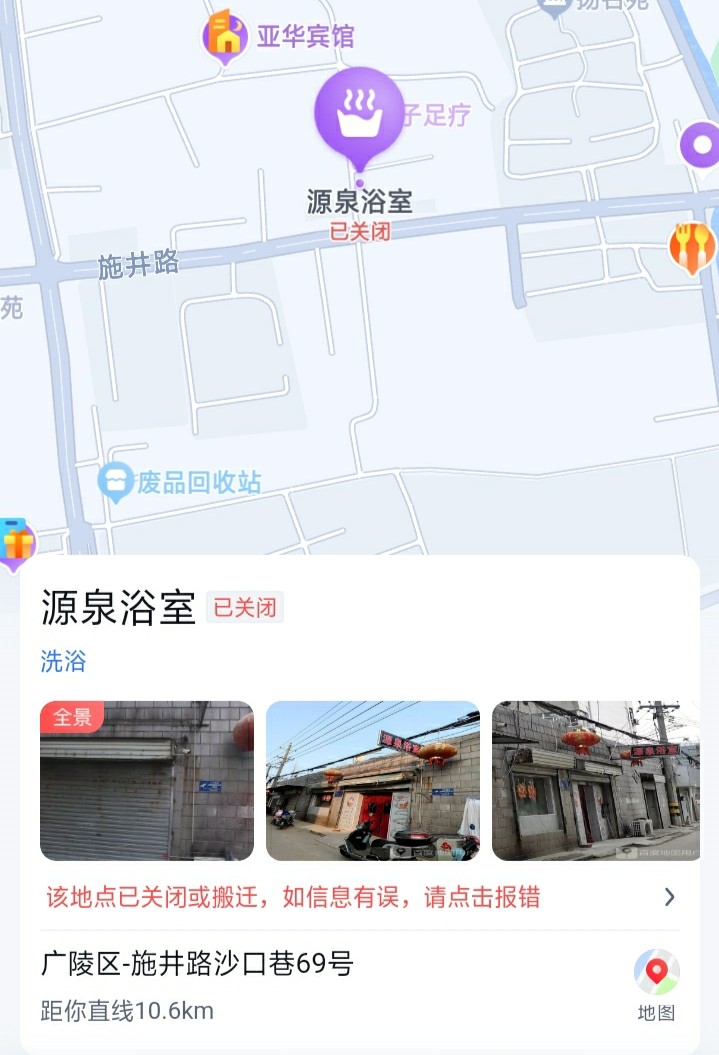
Task: Open the rightmost storefront photo
Action: [x=595, y=781]
